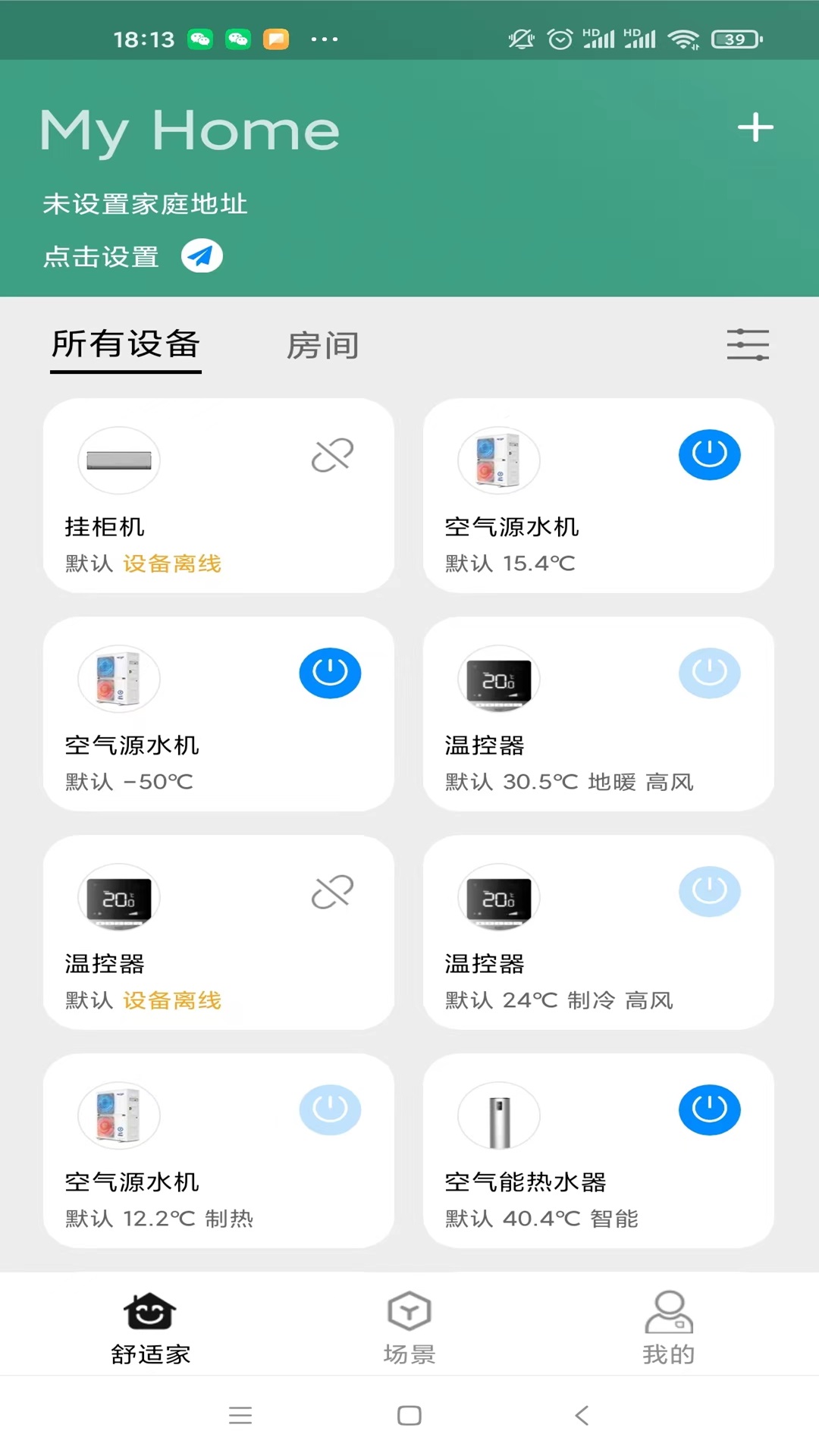
Task: Select the 所有设备 tab
Action: 126,344
